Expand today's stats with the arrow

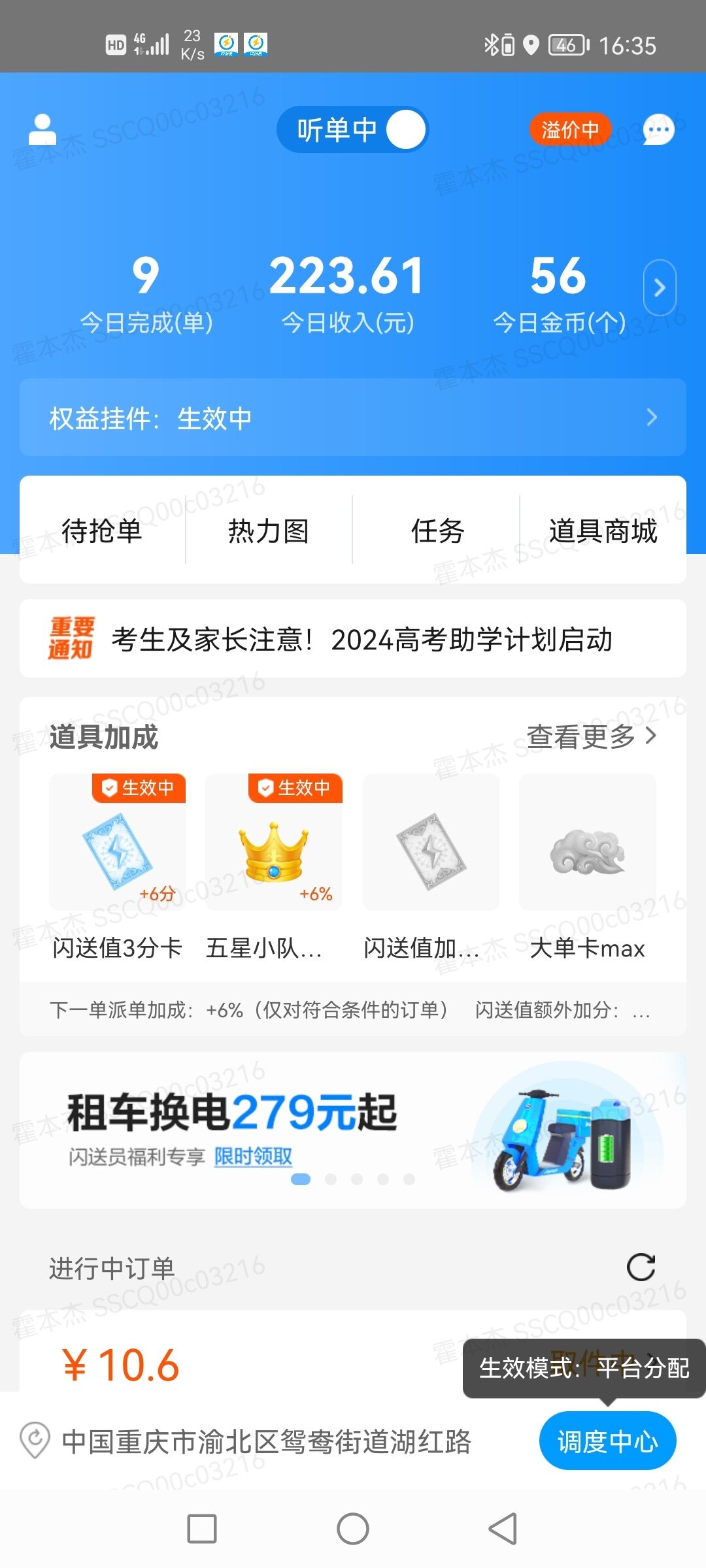[659, 287]
